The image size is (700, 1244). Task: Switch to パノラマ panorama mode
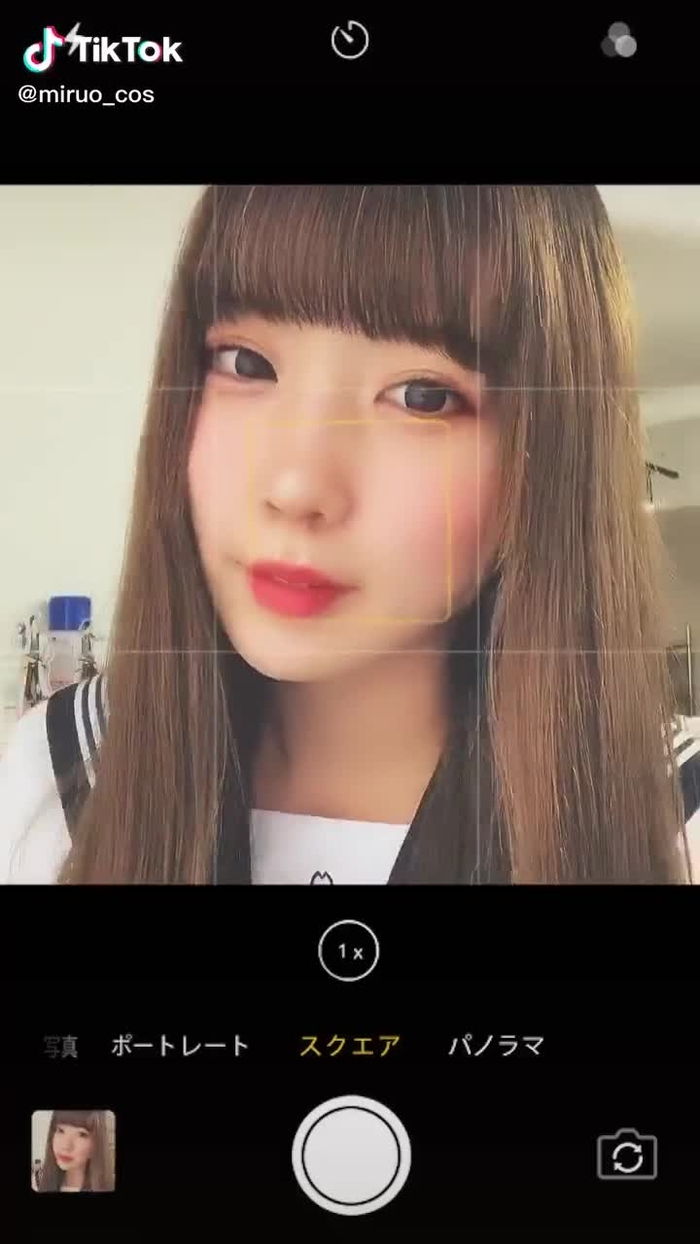(x=496, y=1047)
